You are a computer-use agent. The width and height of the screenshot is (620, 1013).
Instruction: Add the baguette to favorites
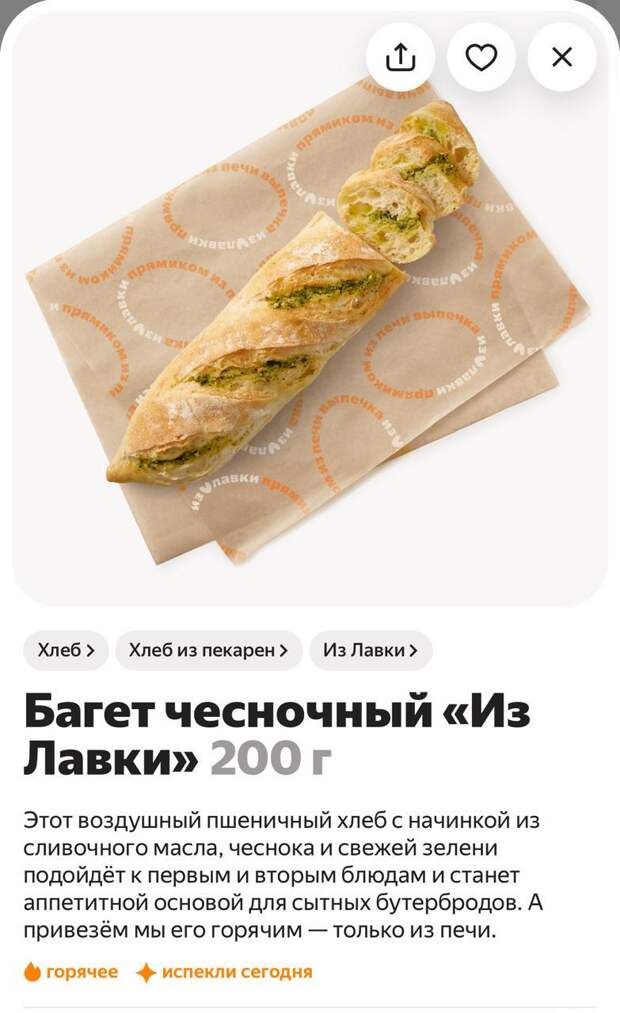[x=481, y=57]
